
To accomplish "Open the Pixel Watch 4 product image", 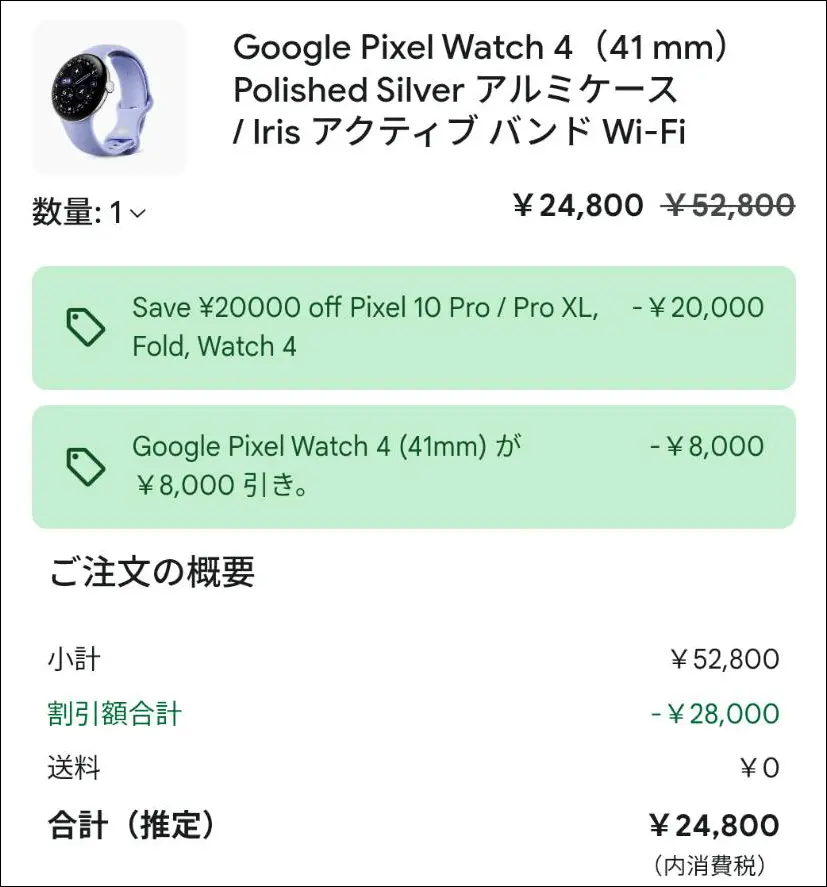I will click(x=109, y=98).
